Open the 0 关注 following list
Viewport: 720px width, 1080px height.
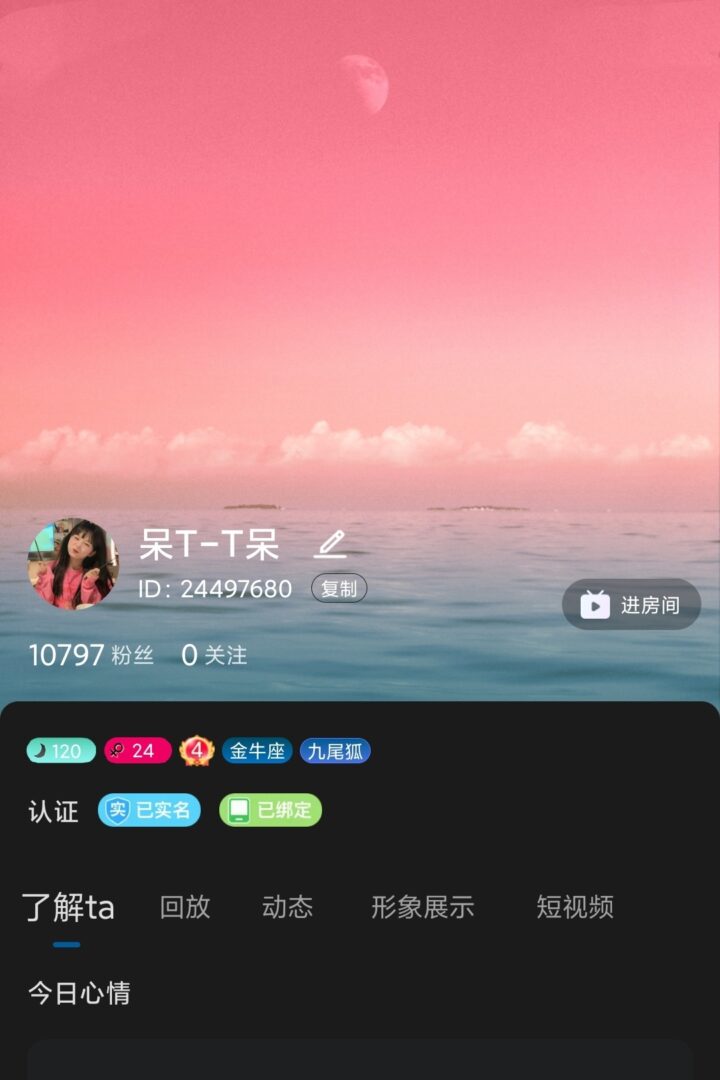tap(214, 656)
